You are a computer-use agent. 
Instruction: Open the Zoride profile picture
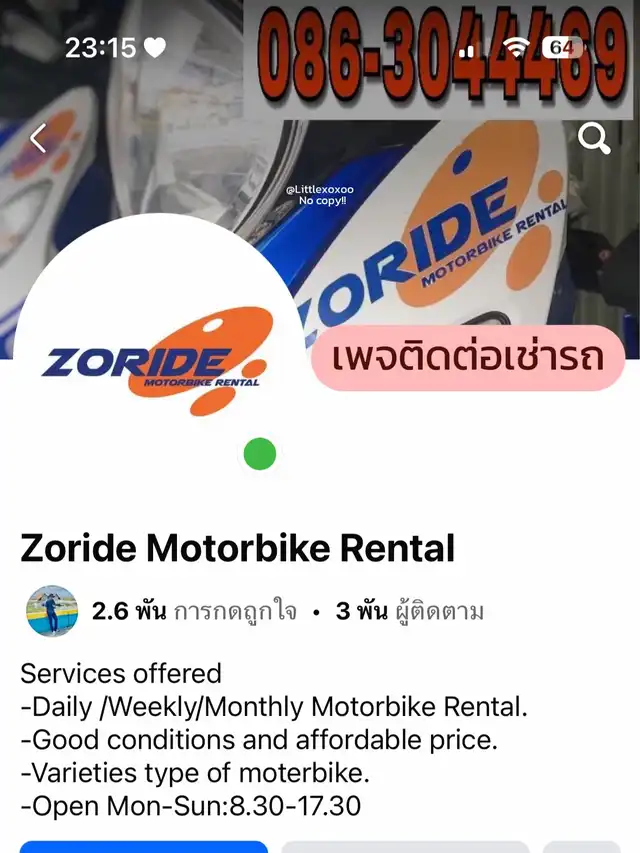155,360
